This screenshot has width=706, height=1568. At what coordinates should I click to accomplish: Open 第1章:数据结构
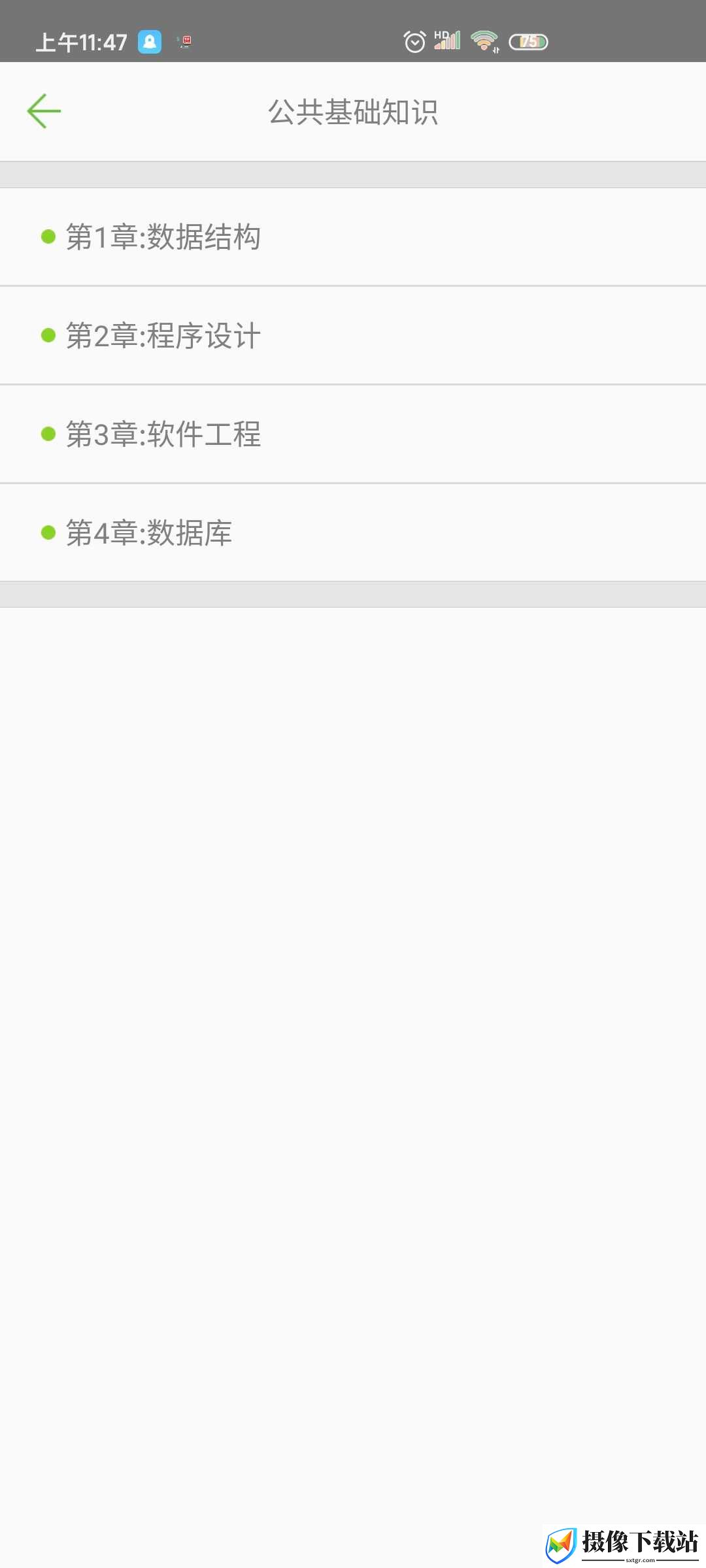coord(353,237)
